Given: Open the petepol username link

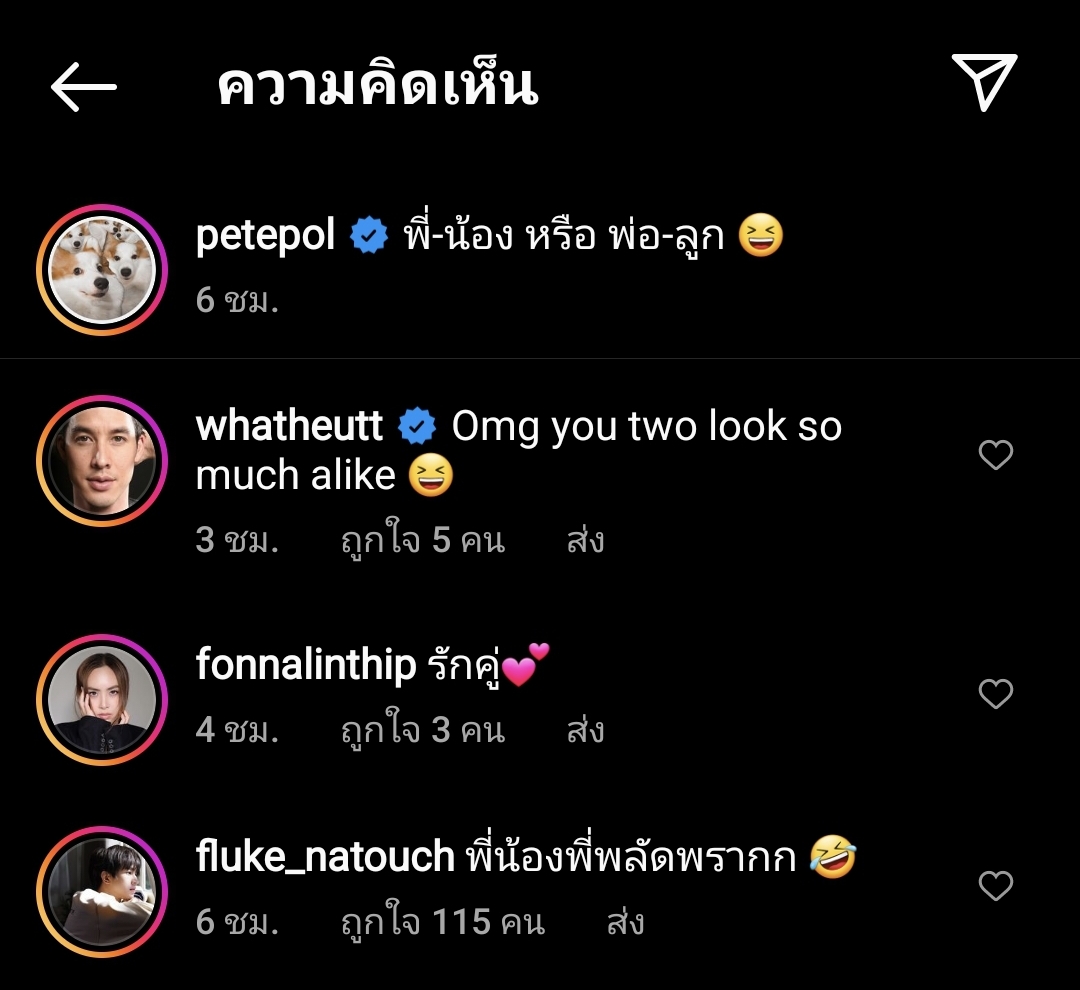Looking at the screenshot, I should tap(265, 238).
